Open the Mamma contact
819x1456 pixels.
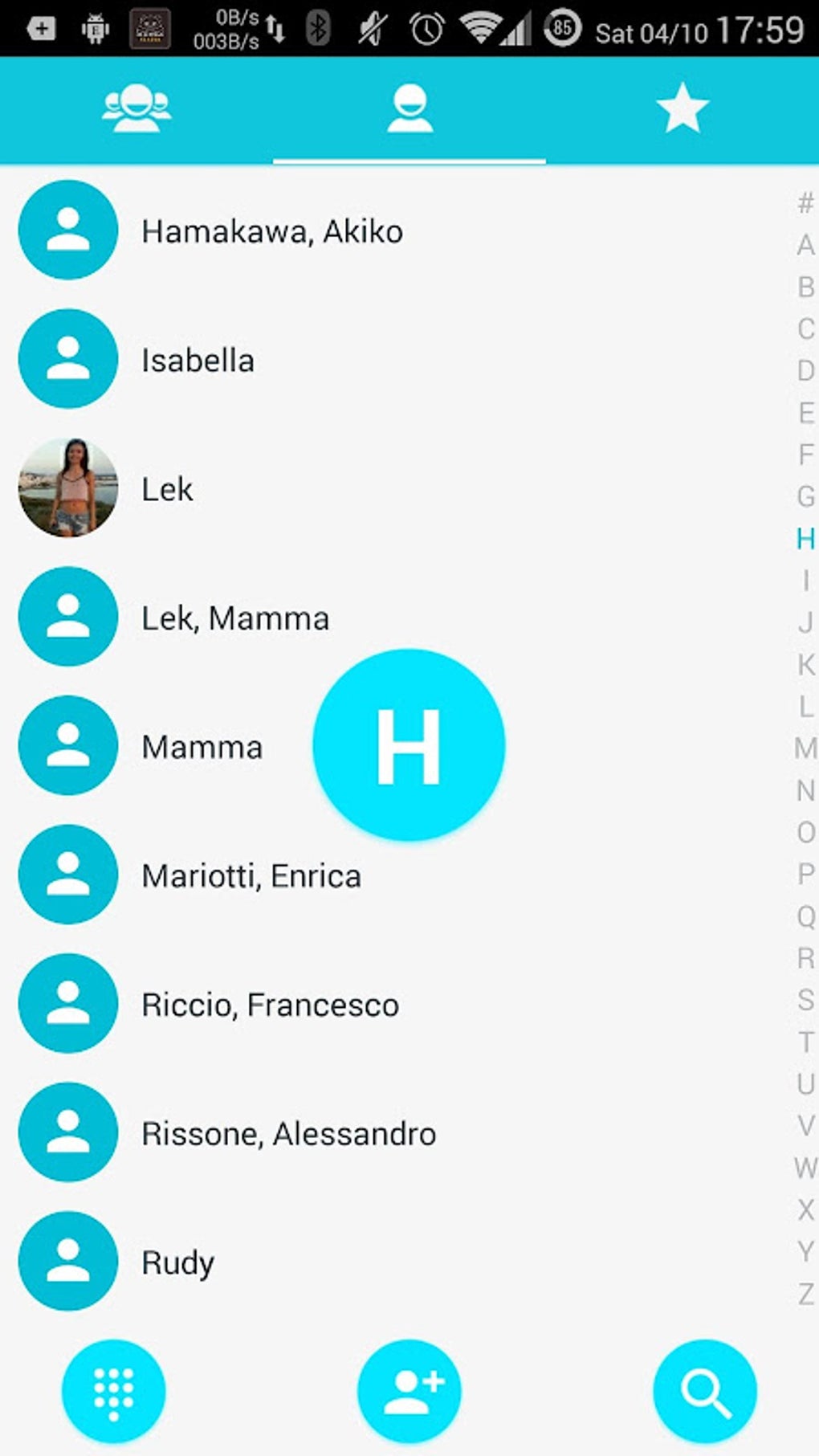202,747
